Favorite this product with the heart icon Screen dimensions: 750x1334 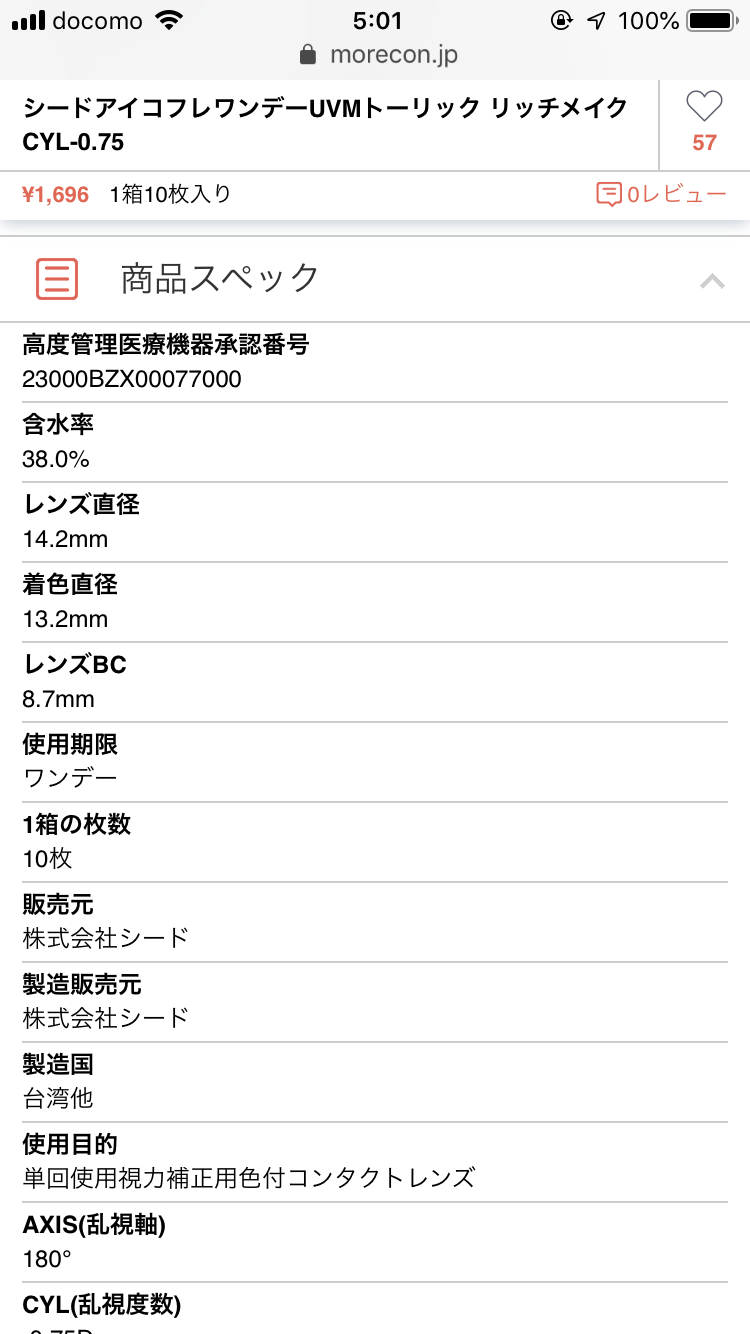[704, 108]
